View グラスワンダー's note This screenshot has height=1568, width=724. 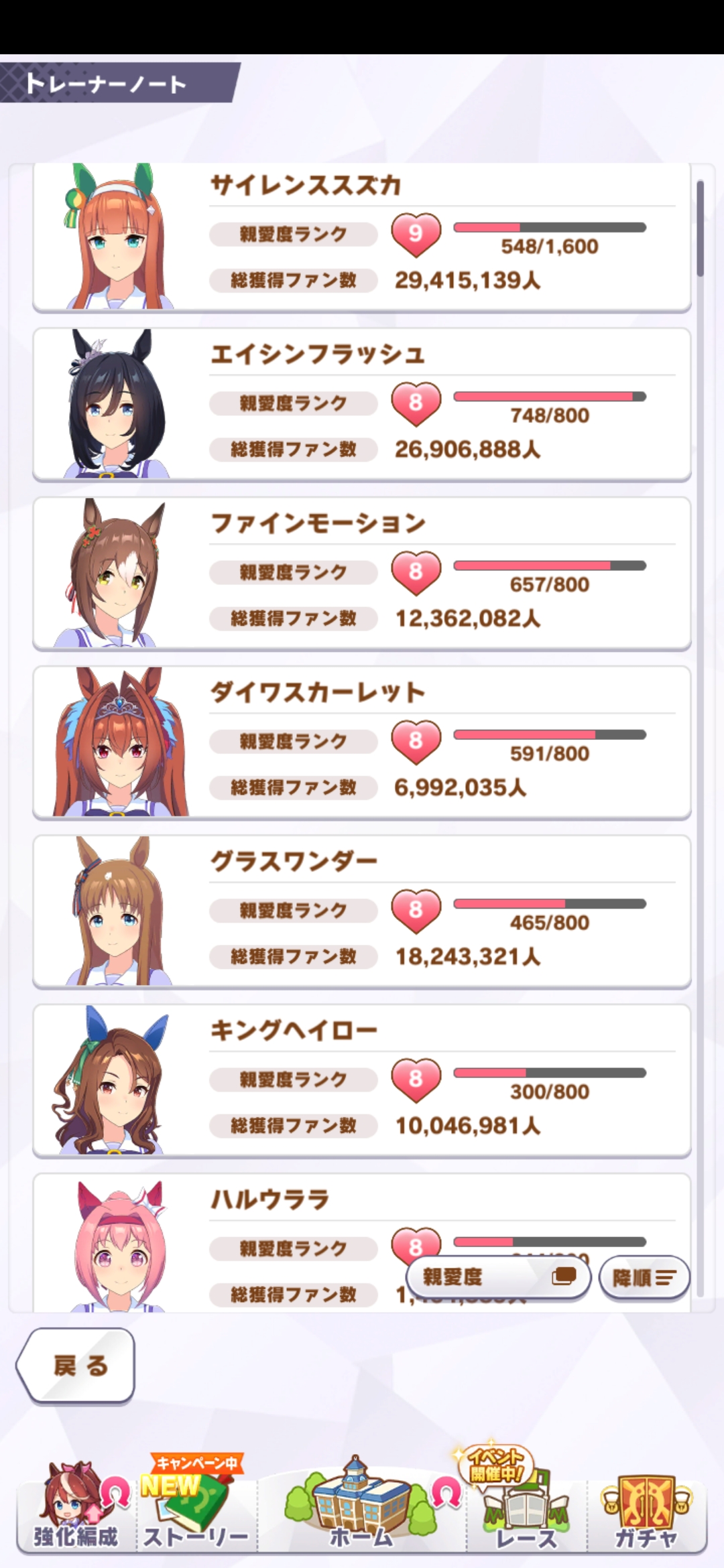coord(362,911)
